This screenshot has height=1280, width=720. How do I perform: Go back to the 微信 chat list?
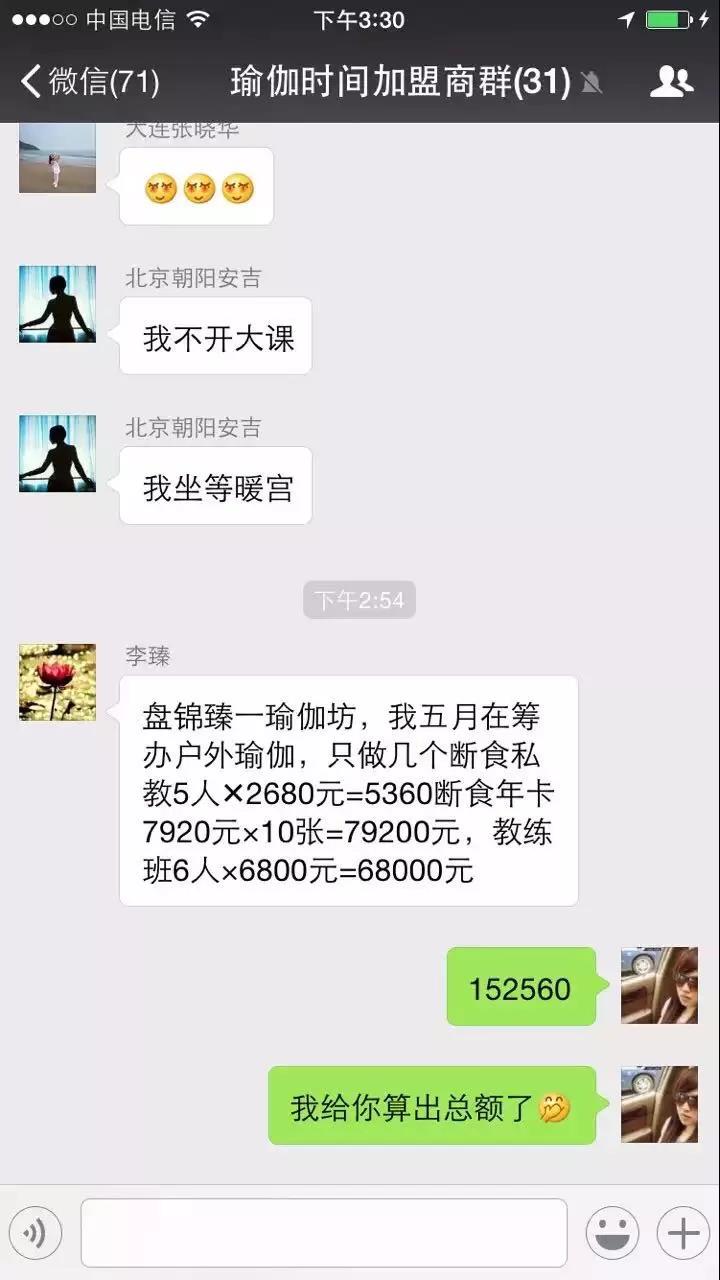pos(90,82)
